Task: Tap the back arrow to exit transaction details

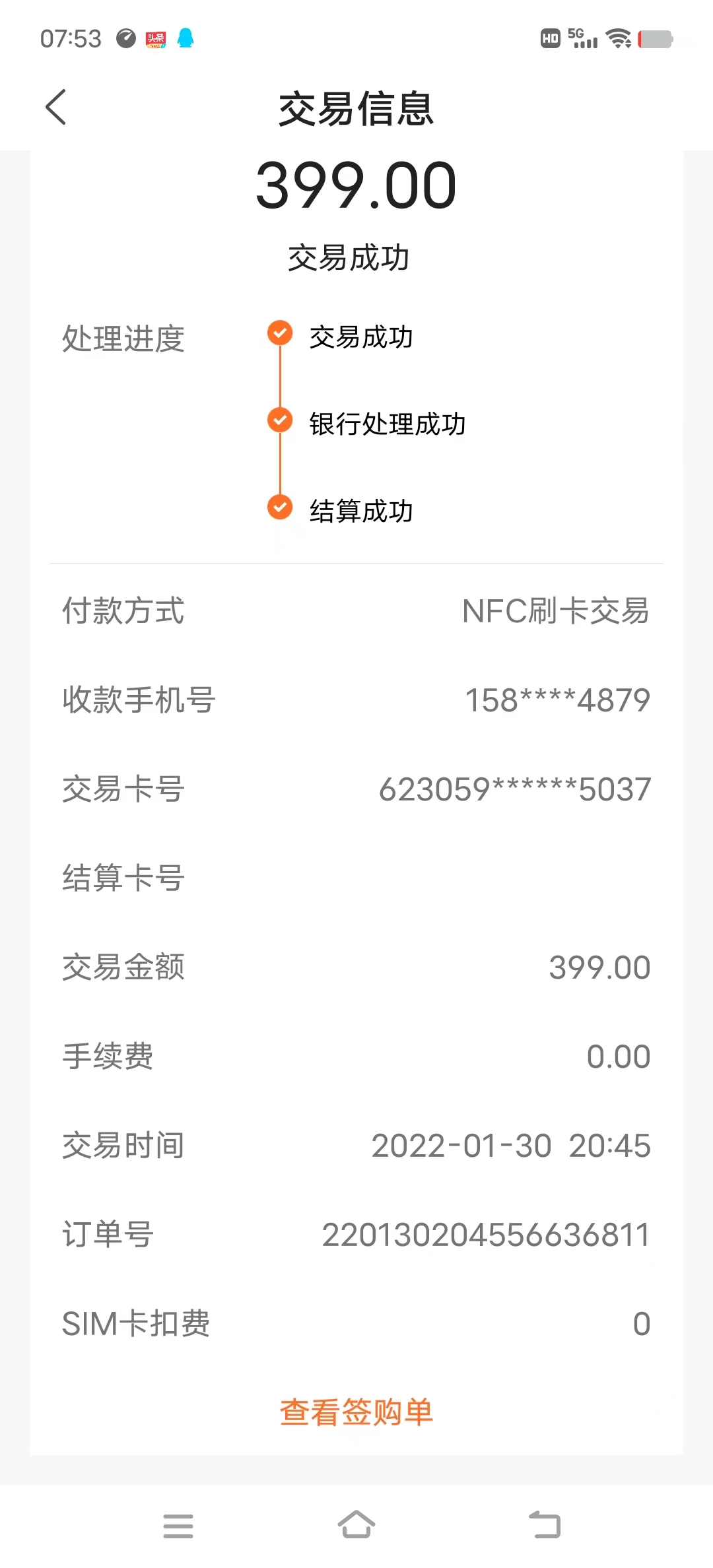Action: pos(56,106)
